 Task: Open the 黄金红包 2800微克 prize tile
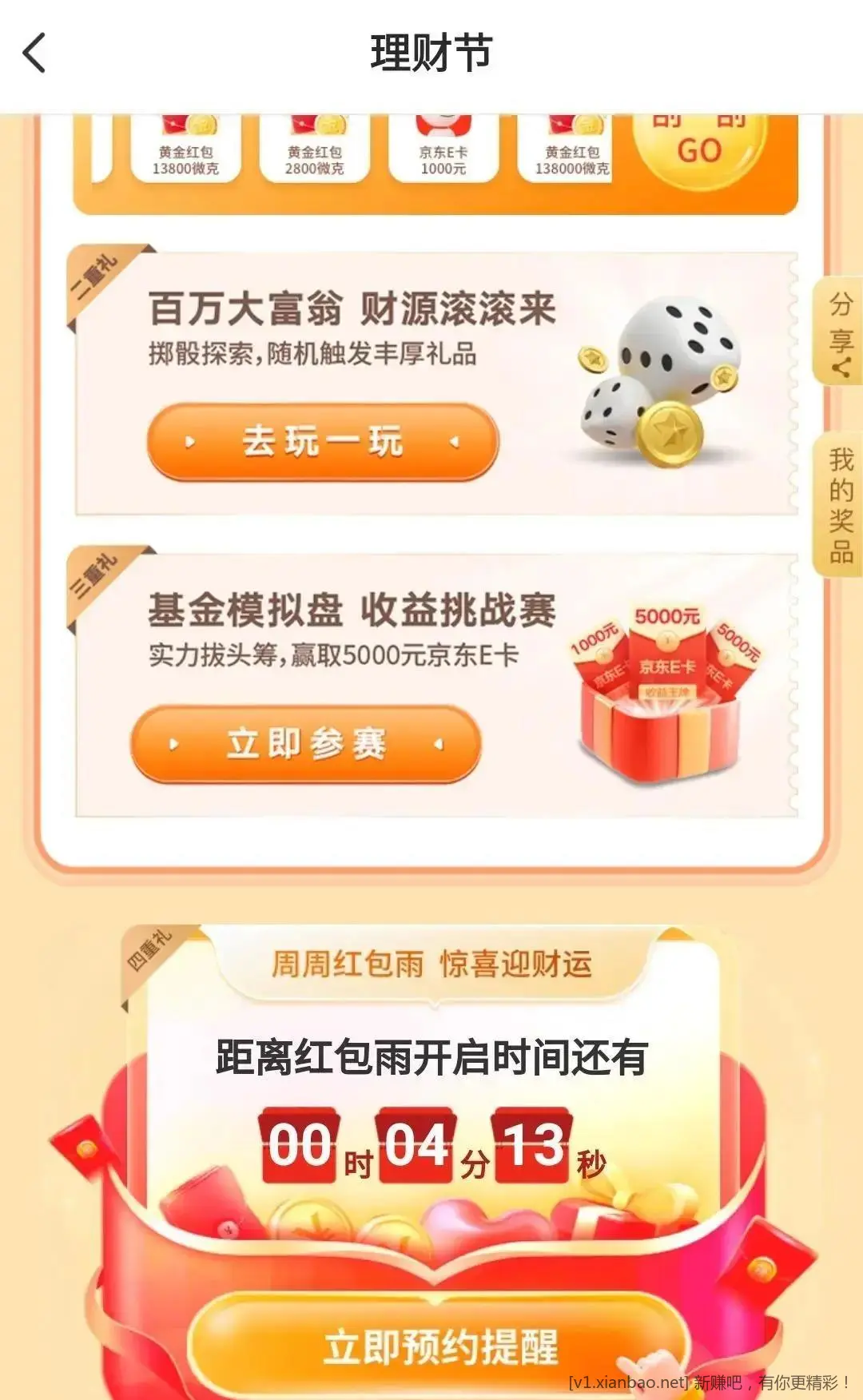click(x=314, y=150)
